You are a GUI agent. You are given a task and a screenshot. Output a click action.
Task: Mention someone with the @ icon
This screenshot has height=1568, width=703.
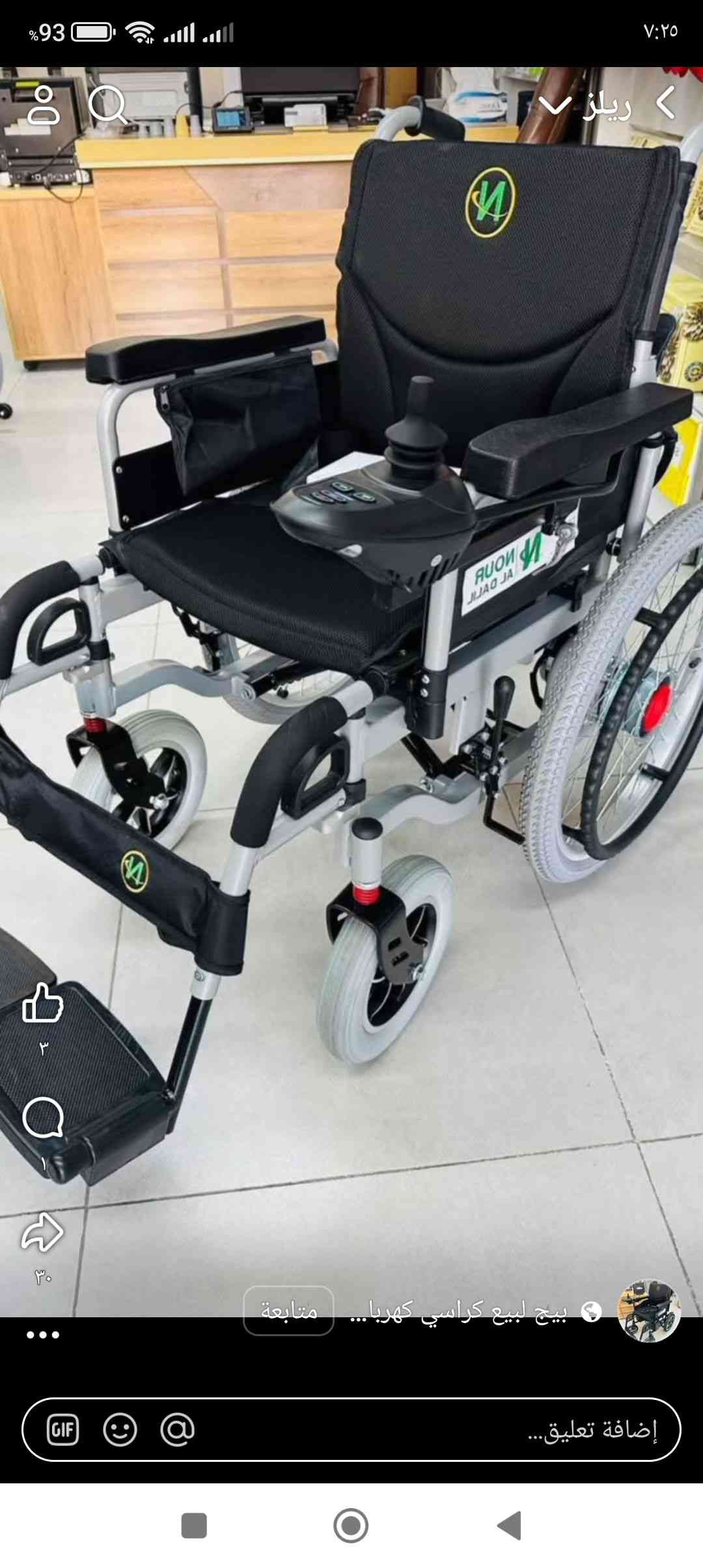[x=177, y=1430]
